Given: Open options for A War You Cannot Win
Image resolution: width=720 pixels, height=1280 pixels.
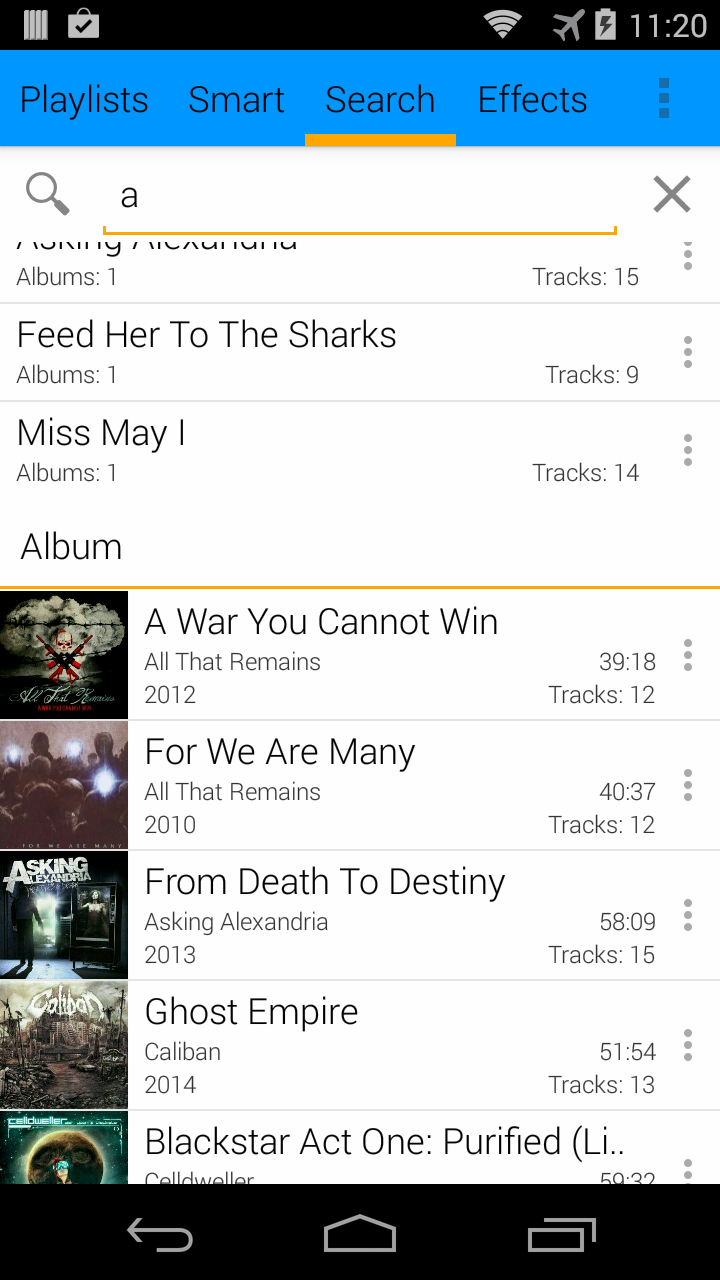Looking at the screenshot, I should click(x=687, y=655).
